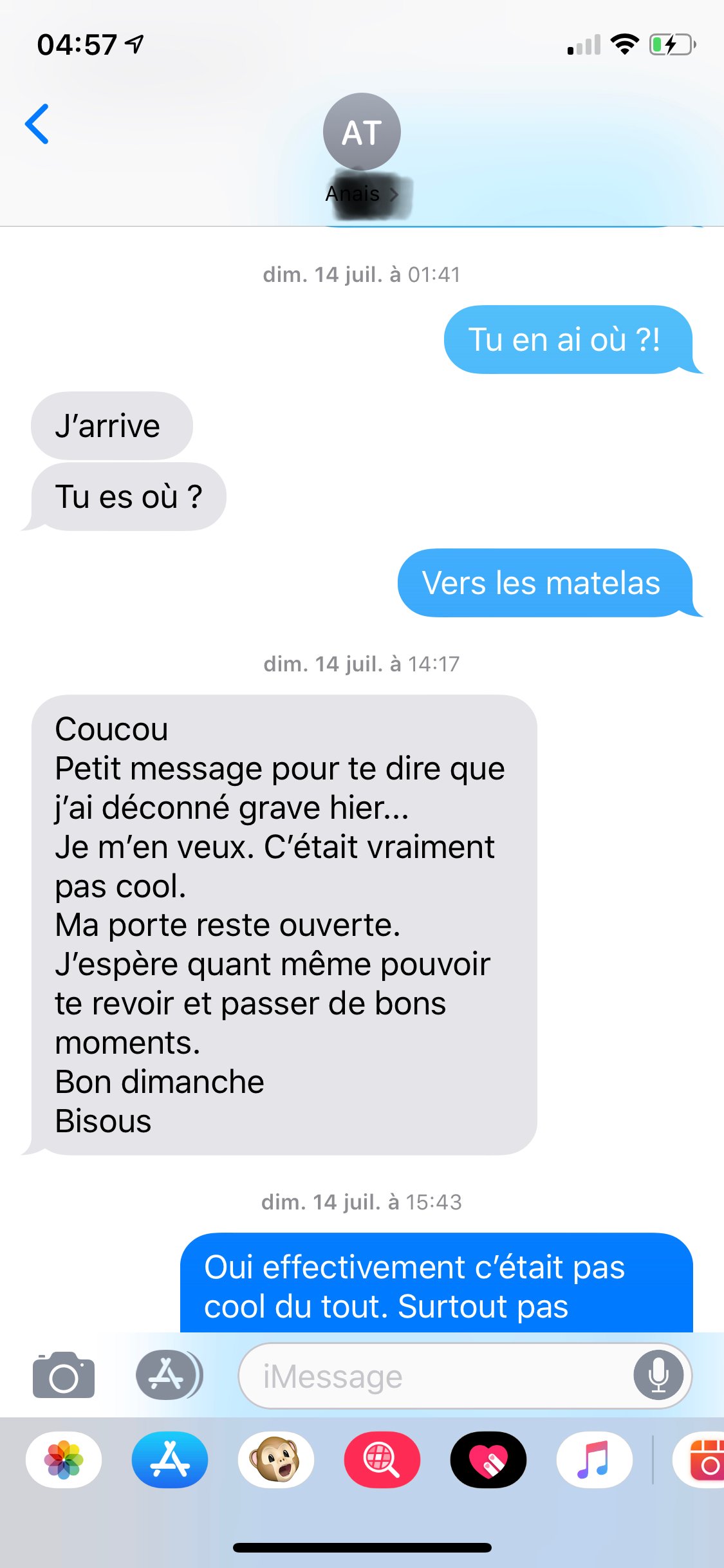Open the Photos iMessage app
Screen dimensions: 724x1568
point(64,1460)
